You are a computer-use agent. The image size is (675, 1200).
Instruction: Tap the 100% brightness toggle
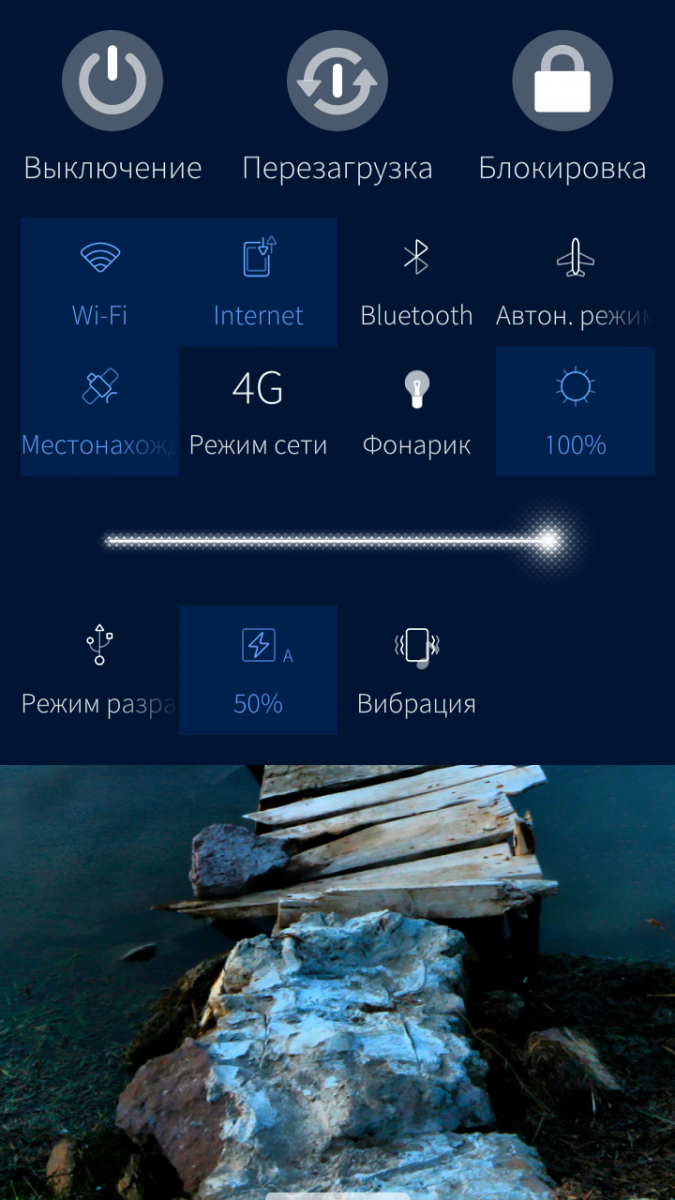[575, 411]
